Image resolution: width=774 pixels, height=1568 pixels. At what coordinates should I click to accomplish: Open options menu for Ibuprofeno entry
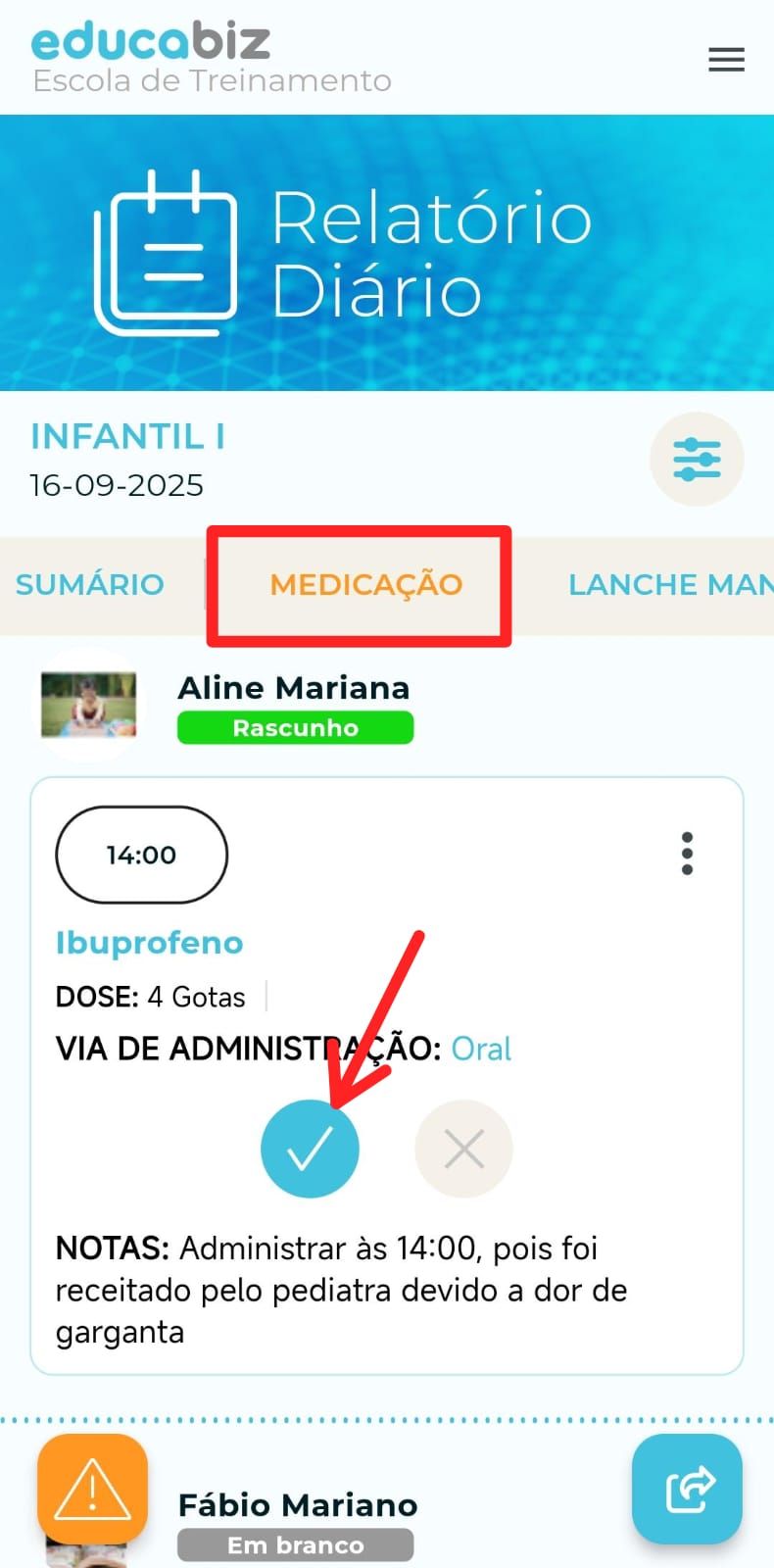pyautogui.click(x=687, y=854)
